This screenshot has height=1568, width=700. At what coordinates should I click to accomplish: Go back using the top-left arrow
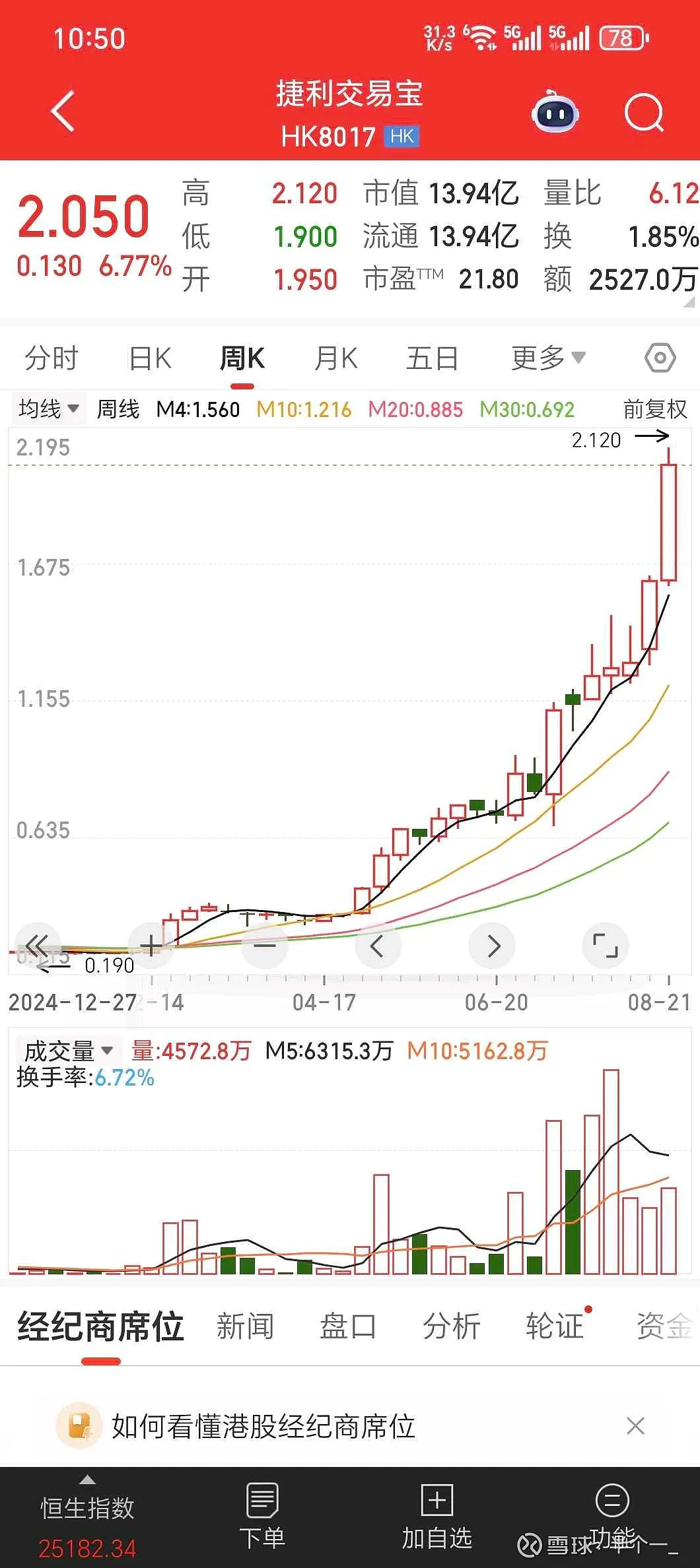[63, 111]
